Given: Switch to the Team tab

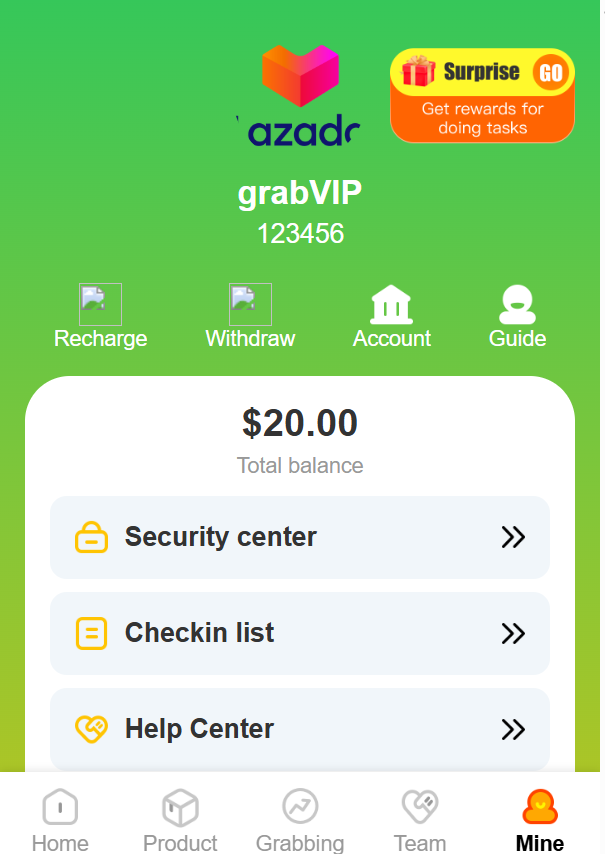Looking at the screenshot, I should tap(420, 818).
